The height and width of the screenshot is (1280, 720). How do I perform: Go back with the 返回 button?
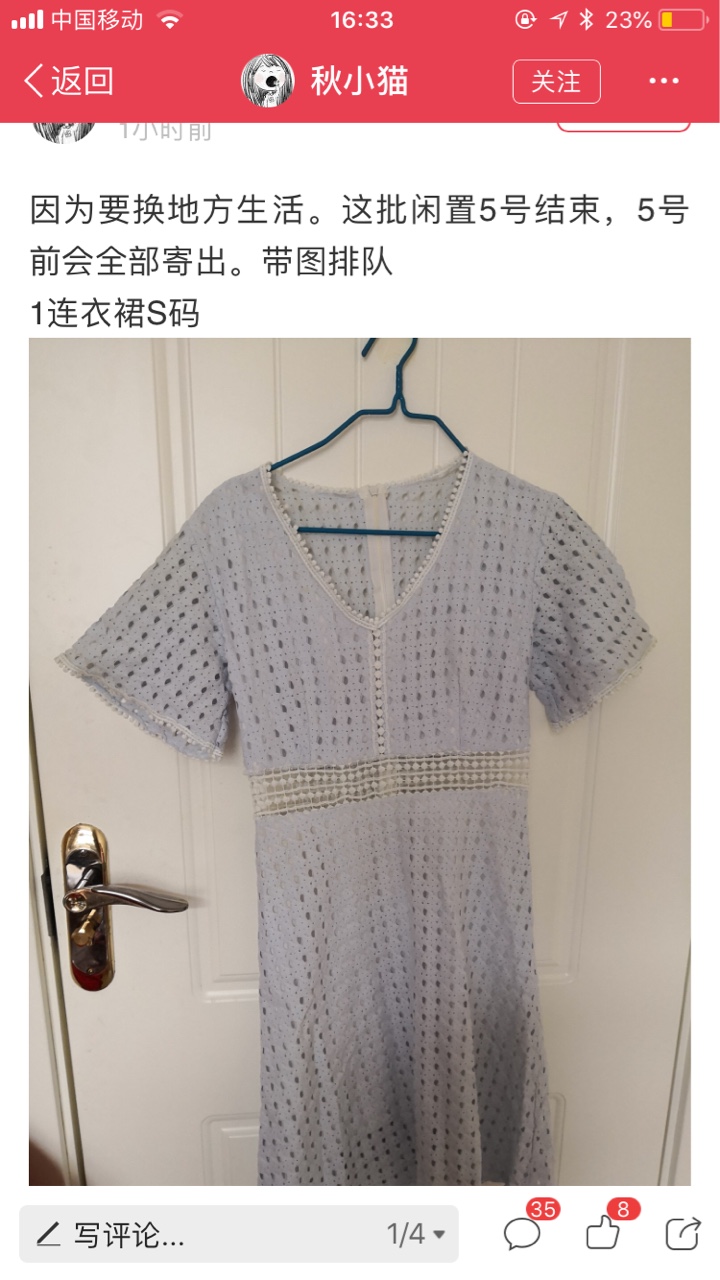pyautogui.click(x=69, y=81)
